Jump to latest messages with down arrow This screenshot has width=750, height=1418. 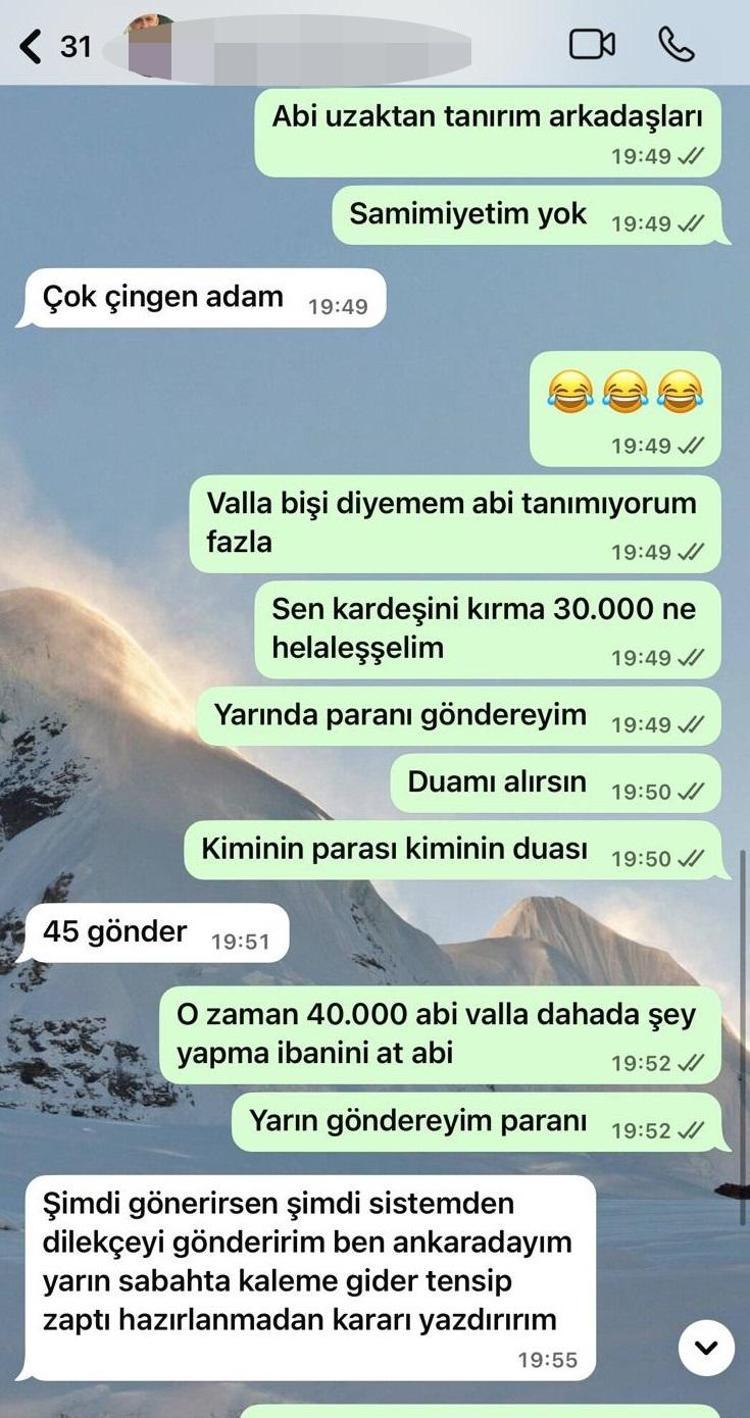tap(706, 1347)
